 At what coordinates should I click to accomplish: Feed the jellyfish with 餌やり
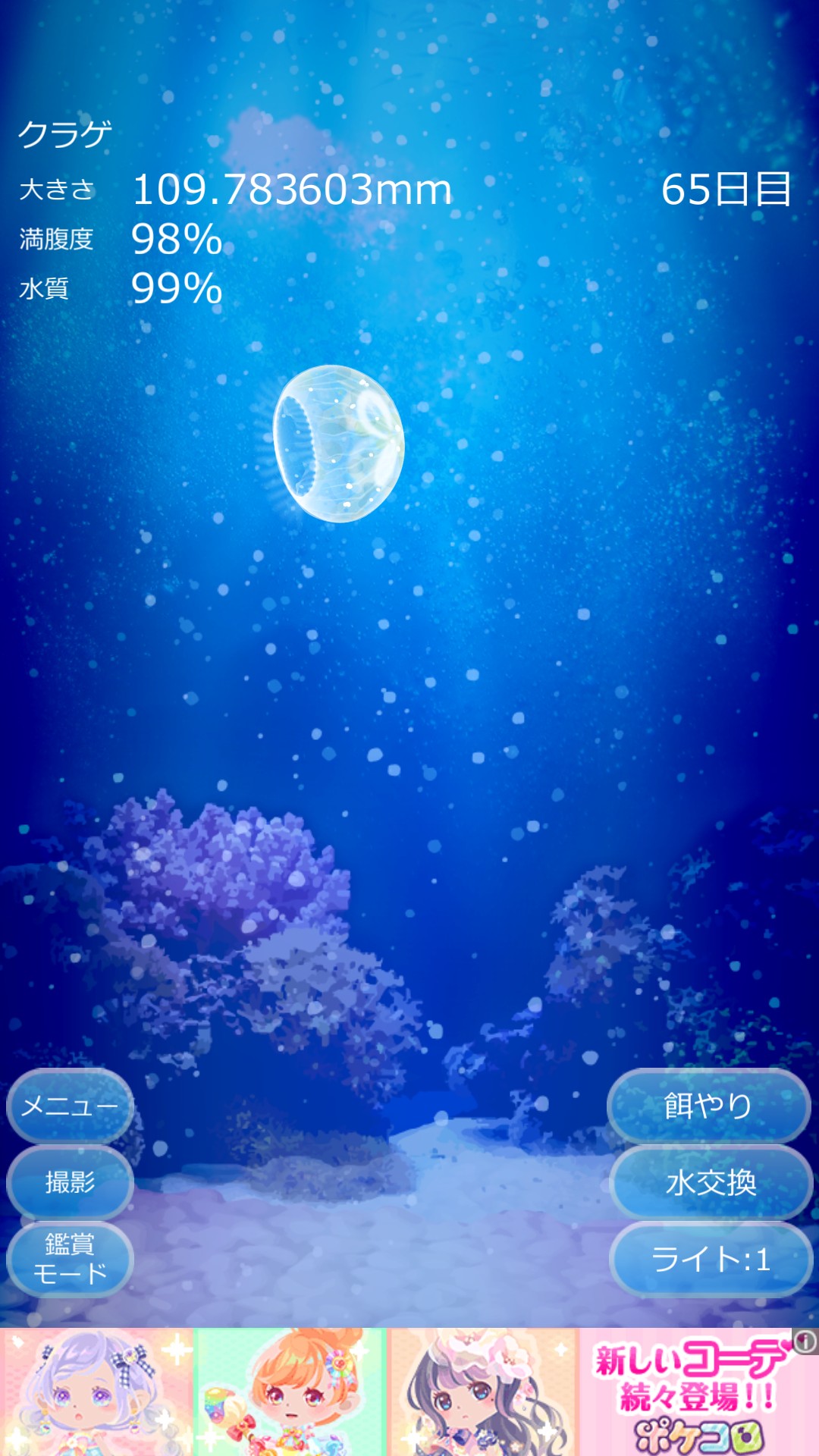point(709,1106)
